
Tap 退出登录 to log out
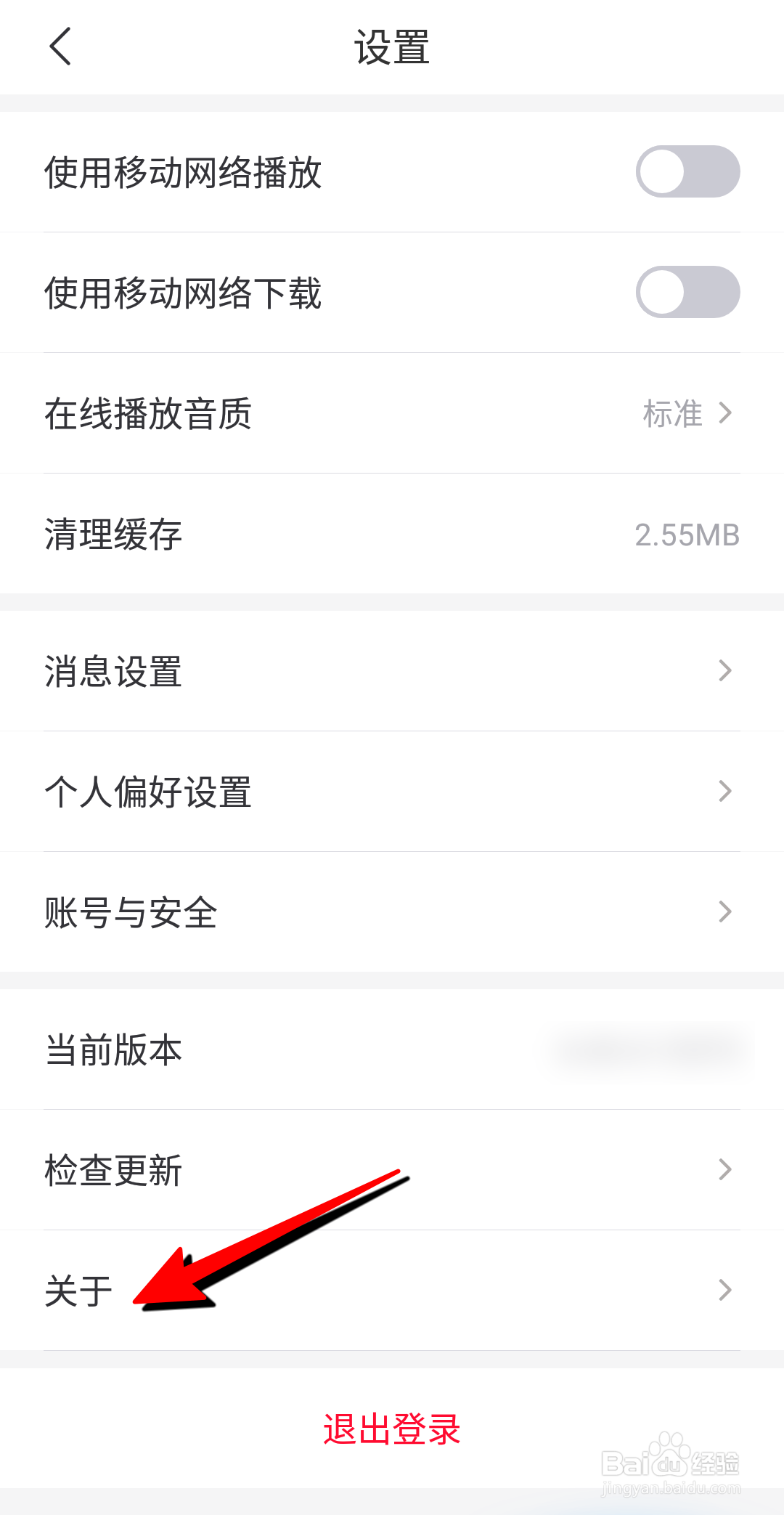(392, 1429)
